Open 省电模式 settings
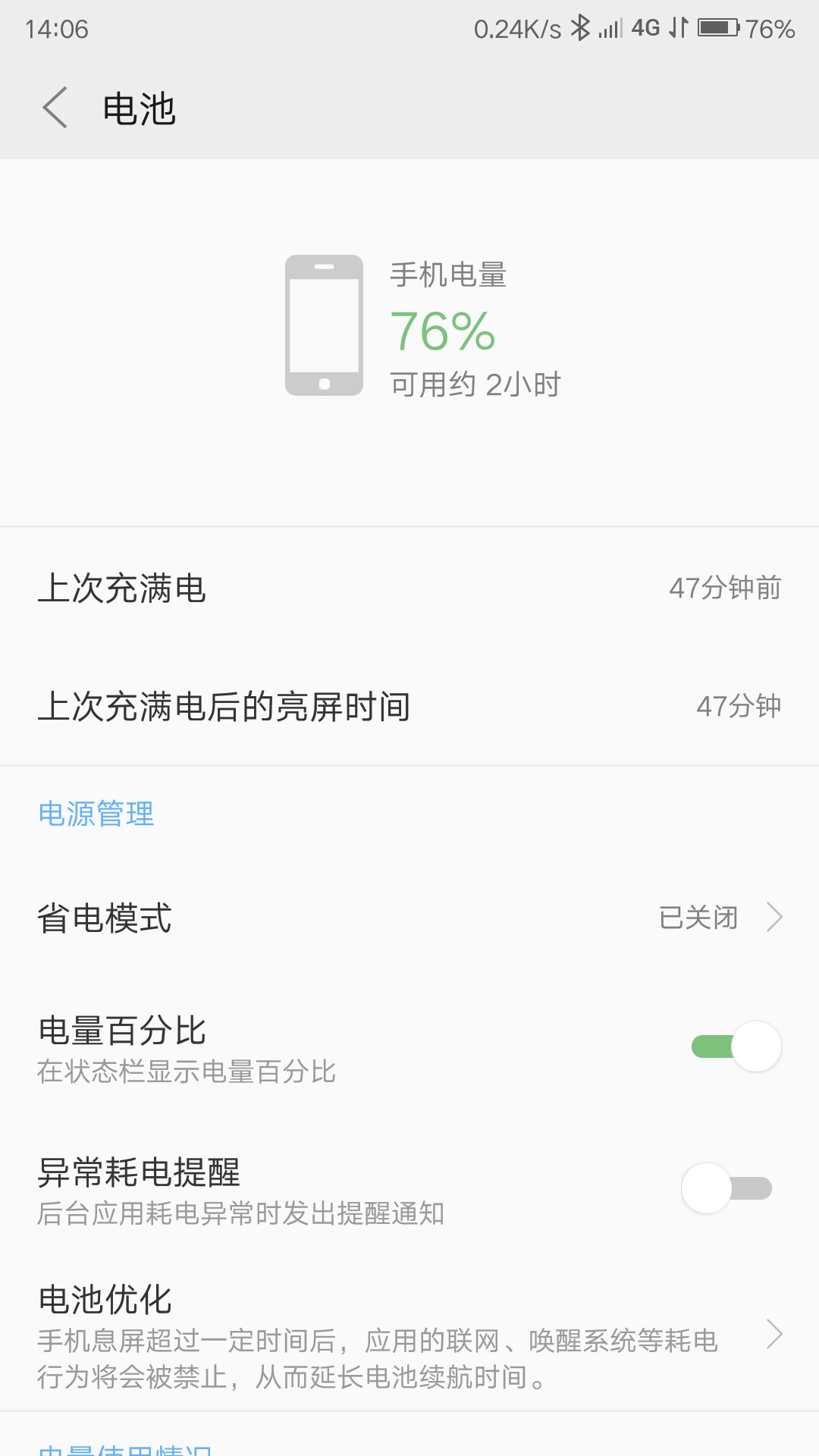Viewport: 819px width, 1456px height. (409, 918)
